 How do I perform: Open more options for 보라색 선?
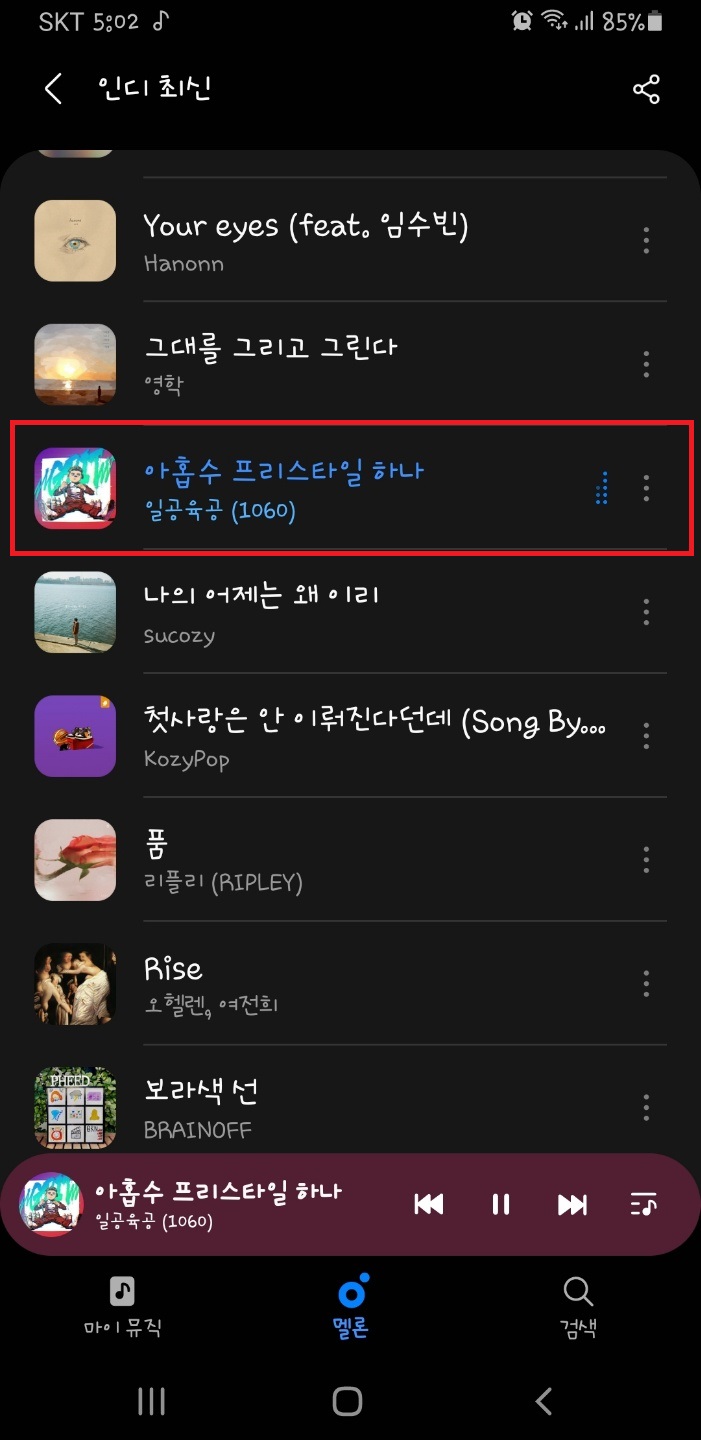point(647,1108)
